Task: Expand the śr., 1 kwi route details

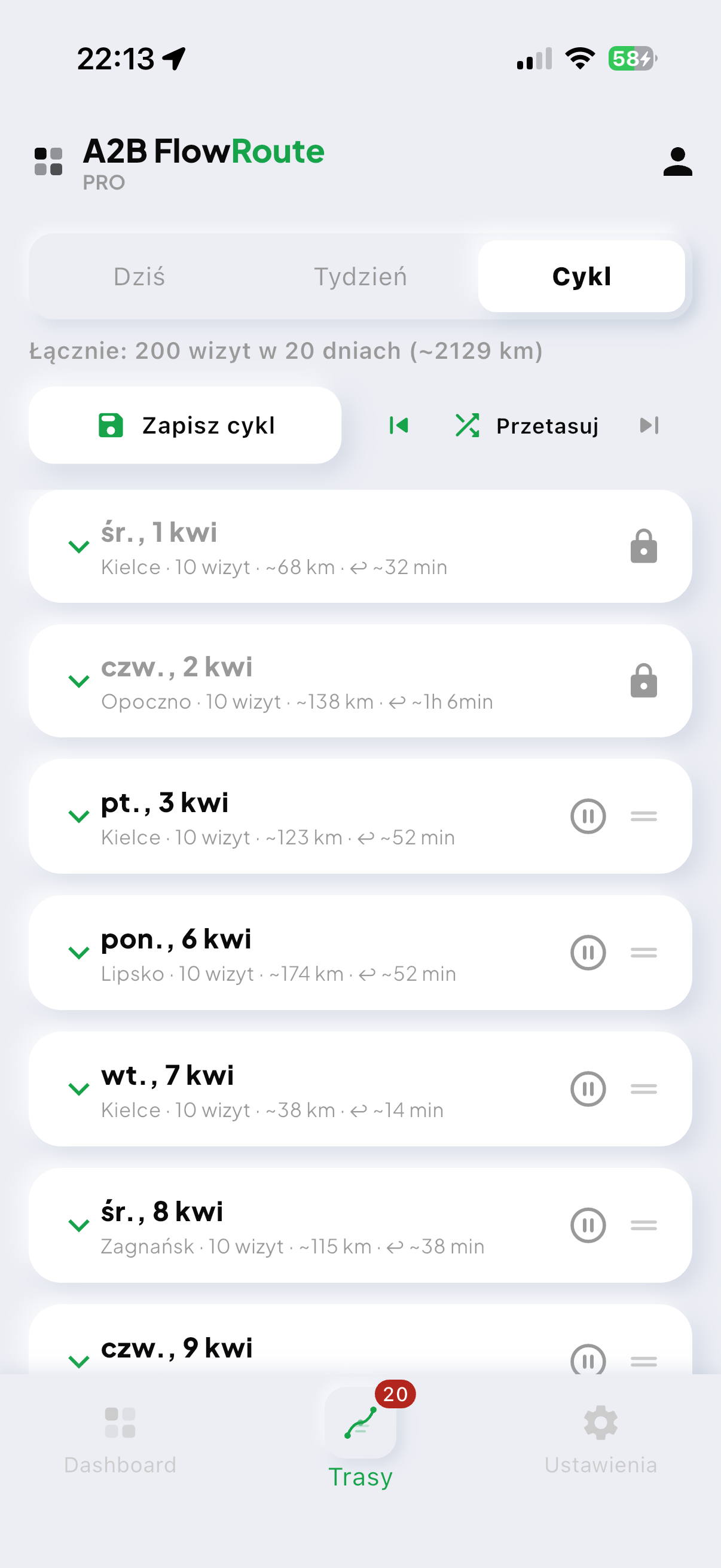Action: 79,547
